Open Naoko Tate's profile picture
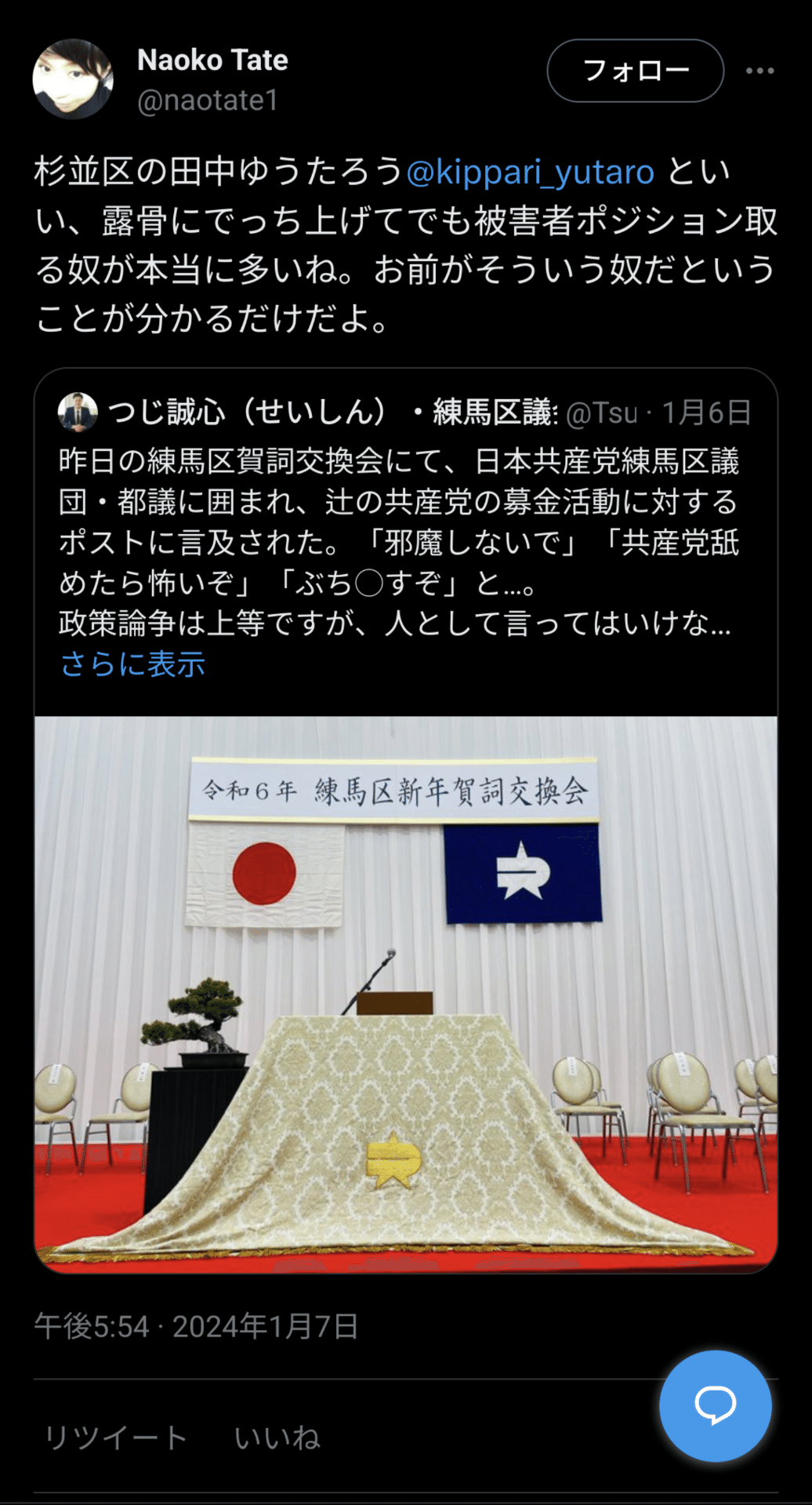The height and width of the screenshot is (1505, 812). [73, 79]
